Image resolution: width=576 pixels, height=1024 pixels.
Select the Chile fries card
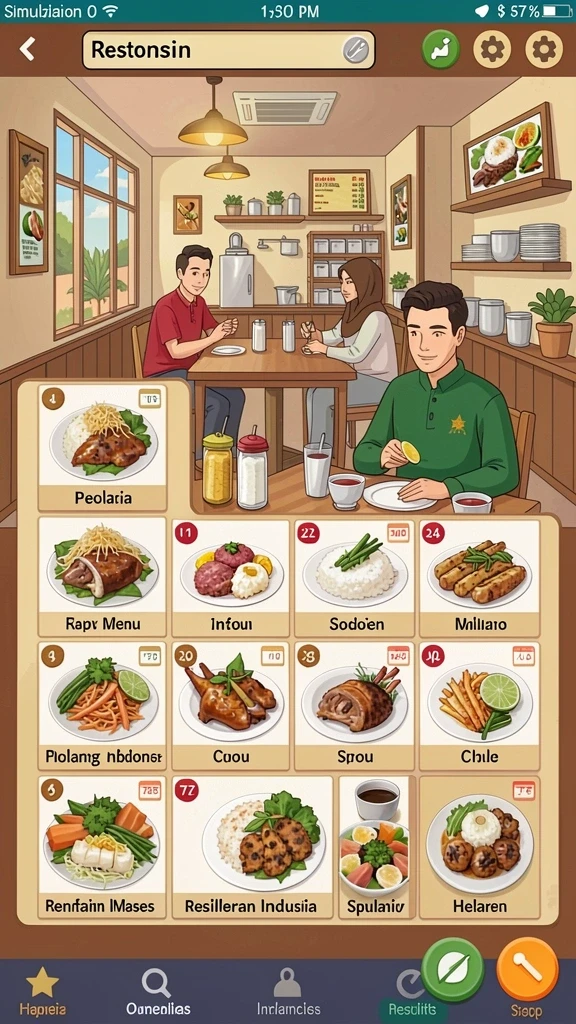click(480, 706)
